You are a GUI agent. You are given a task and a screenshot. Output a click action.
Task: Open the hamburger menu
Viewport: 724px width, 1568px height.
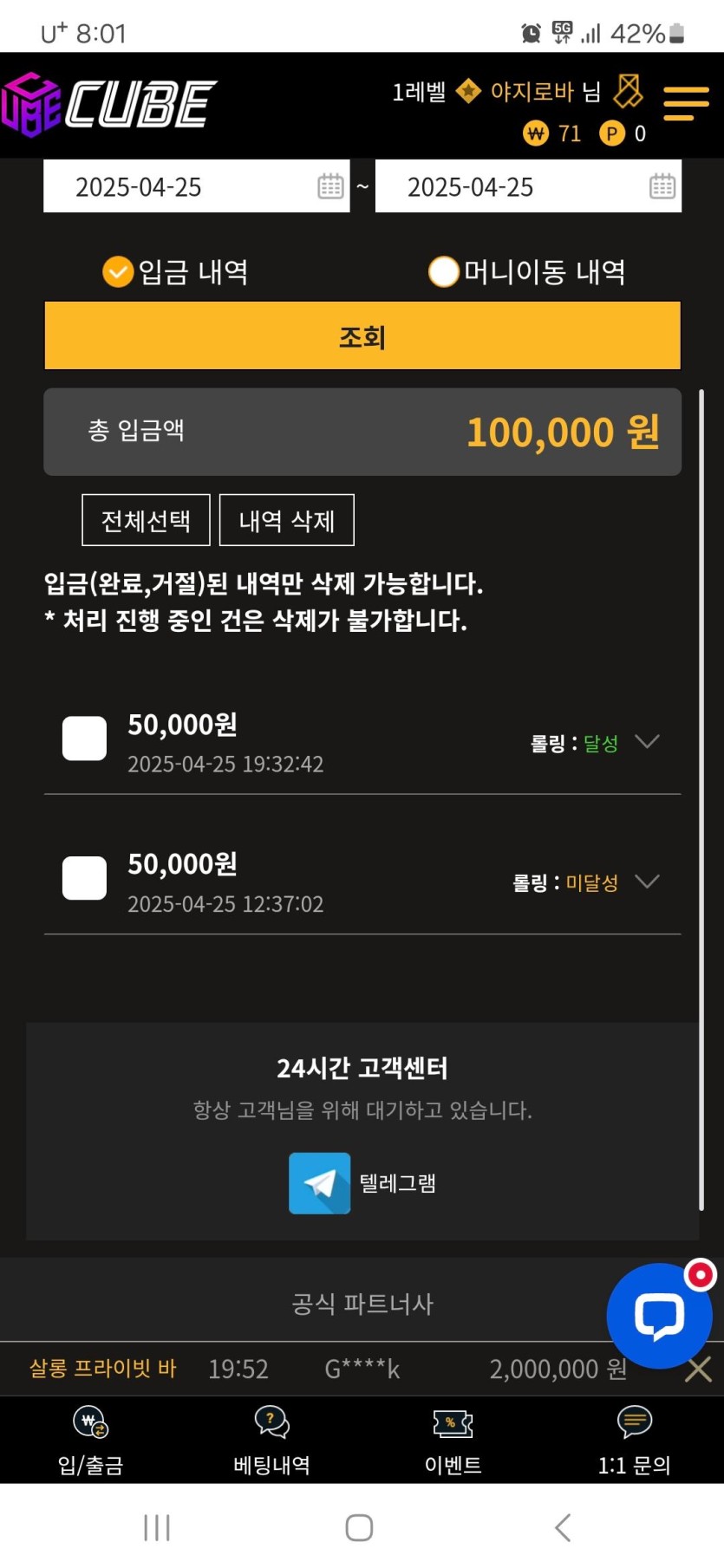coord(686,103)
